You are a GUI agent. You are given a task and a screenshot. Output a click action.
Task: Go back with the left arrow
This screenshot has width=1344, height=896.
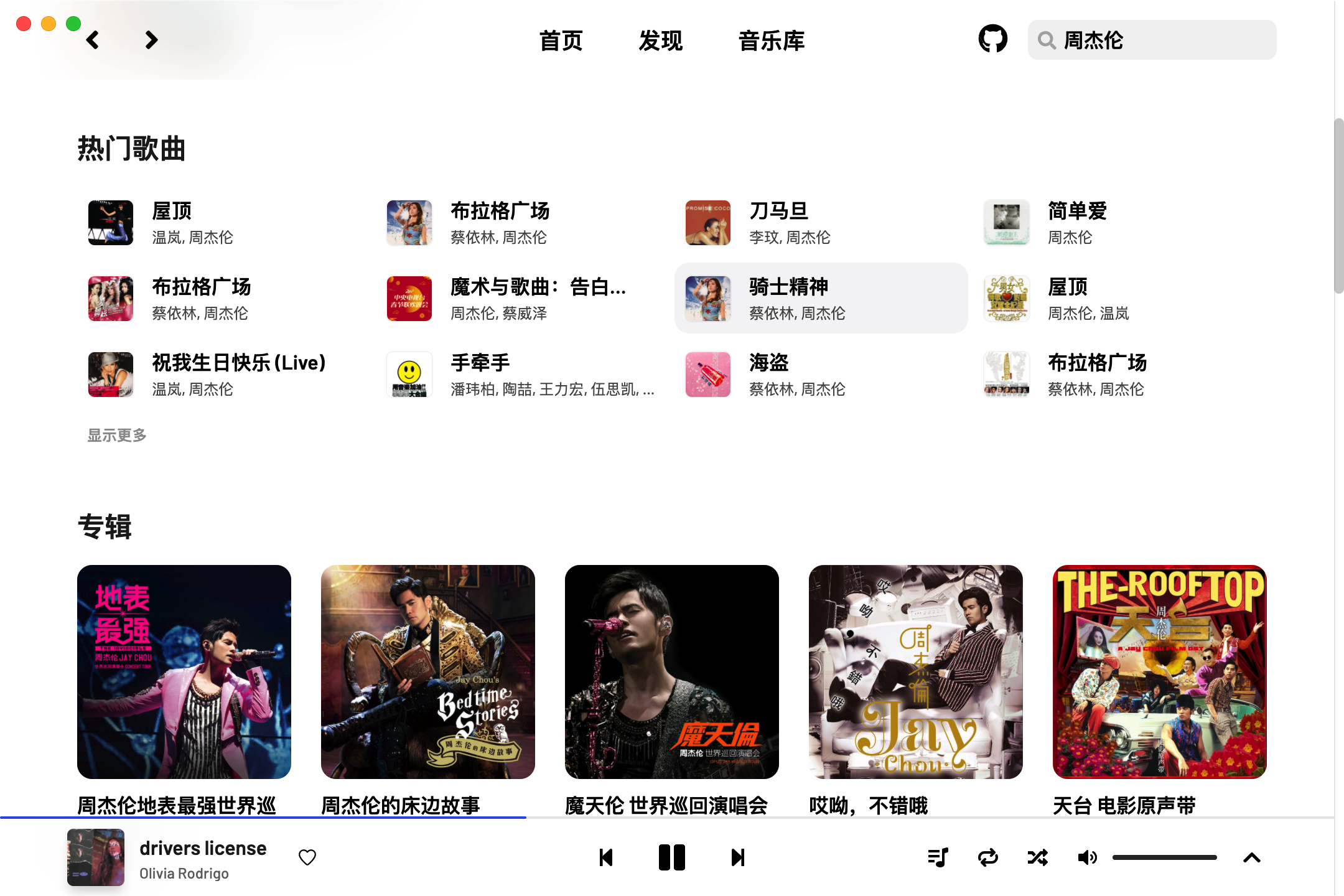93,40
